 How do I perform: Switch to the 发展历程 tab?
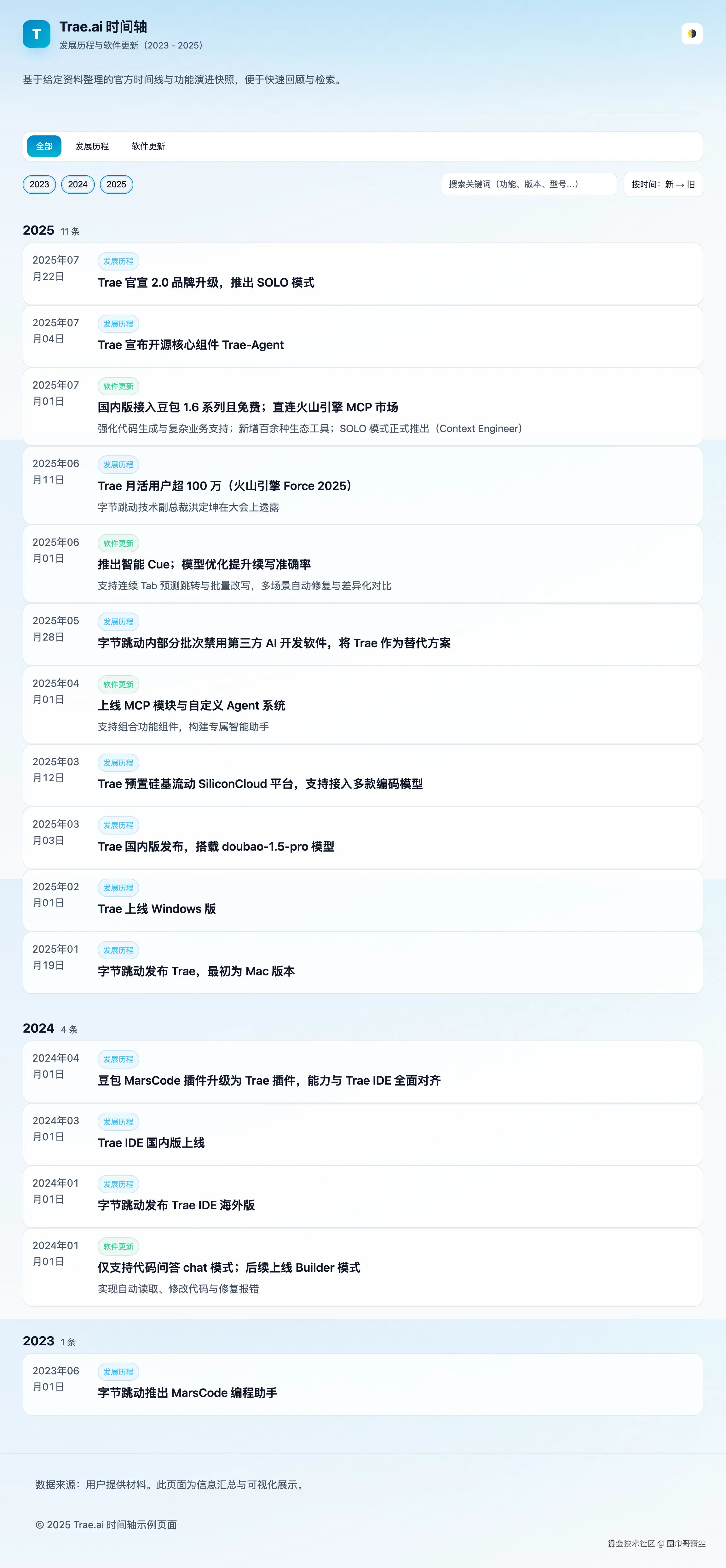pos(92,146)
